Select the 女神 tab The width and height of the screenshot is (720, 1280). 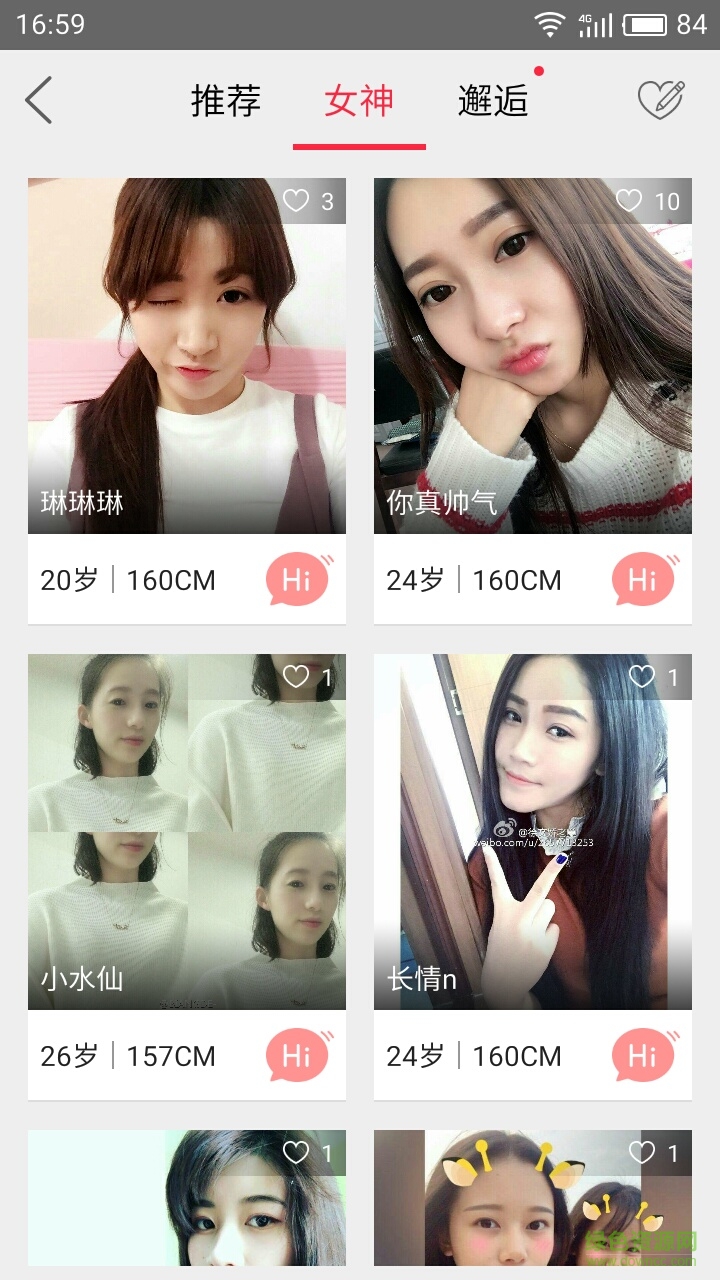pyautogui.click(x=359, y=101)
